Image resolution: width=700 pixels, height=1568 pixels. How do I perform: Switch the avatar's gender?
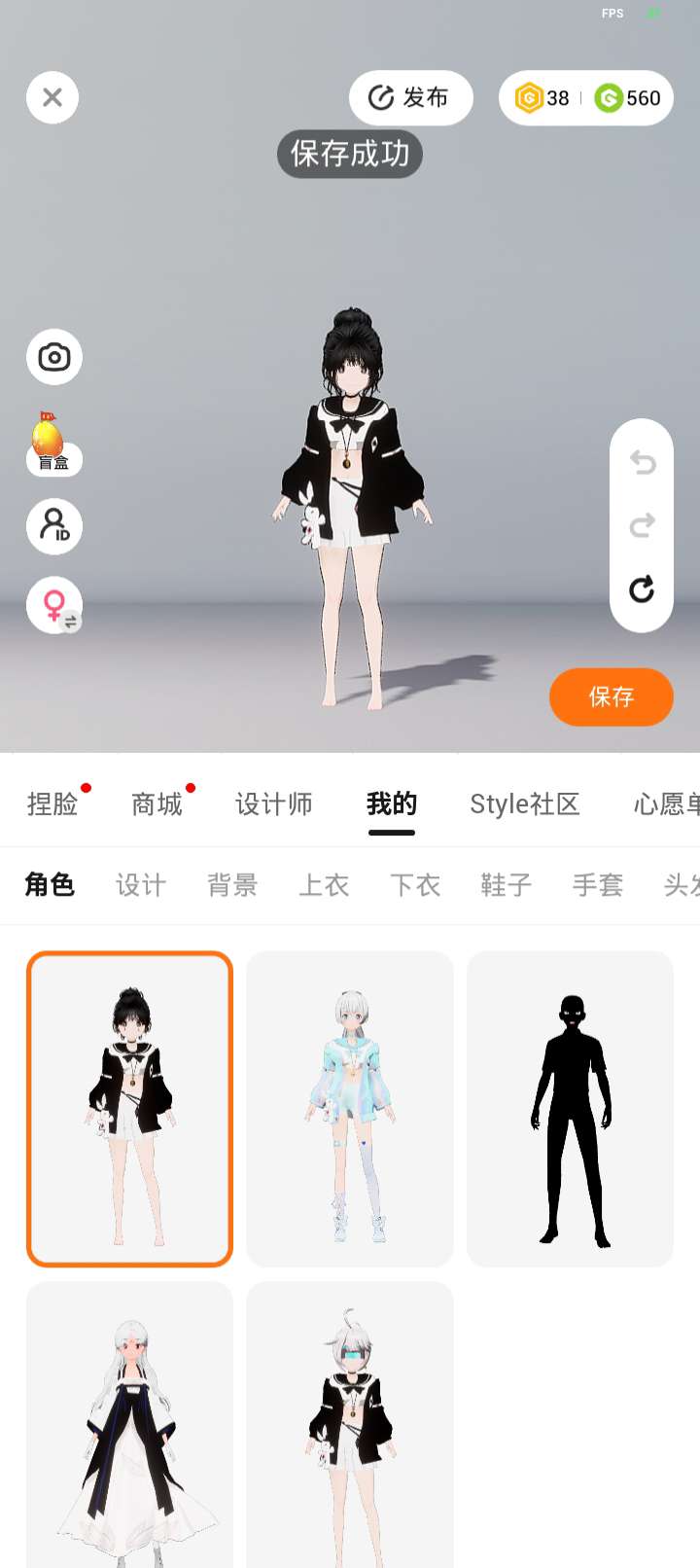click(54, 606)
